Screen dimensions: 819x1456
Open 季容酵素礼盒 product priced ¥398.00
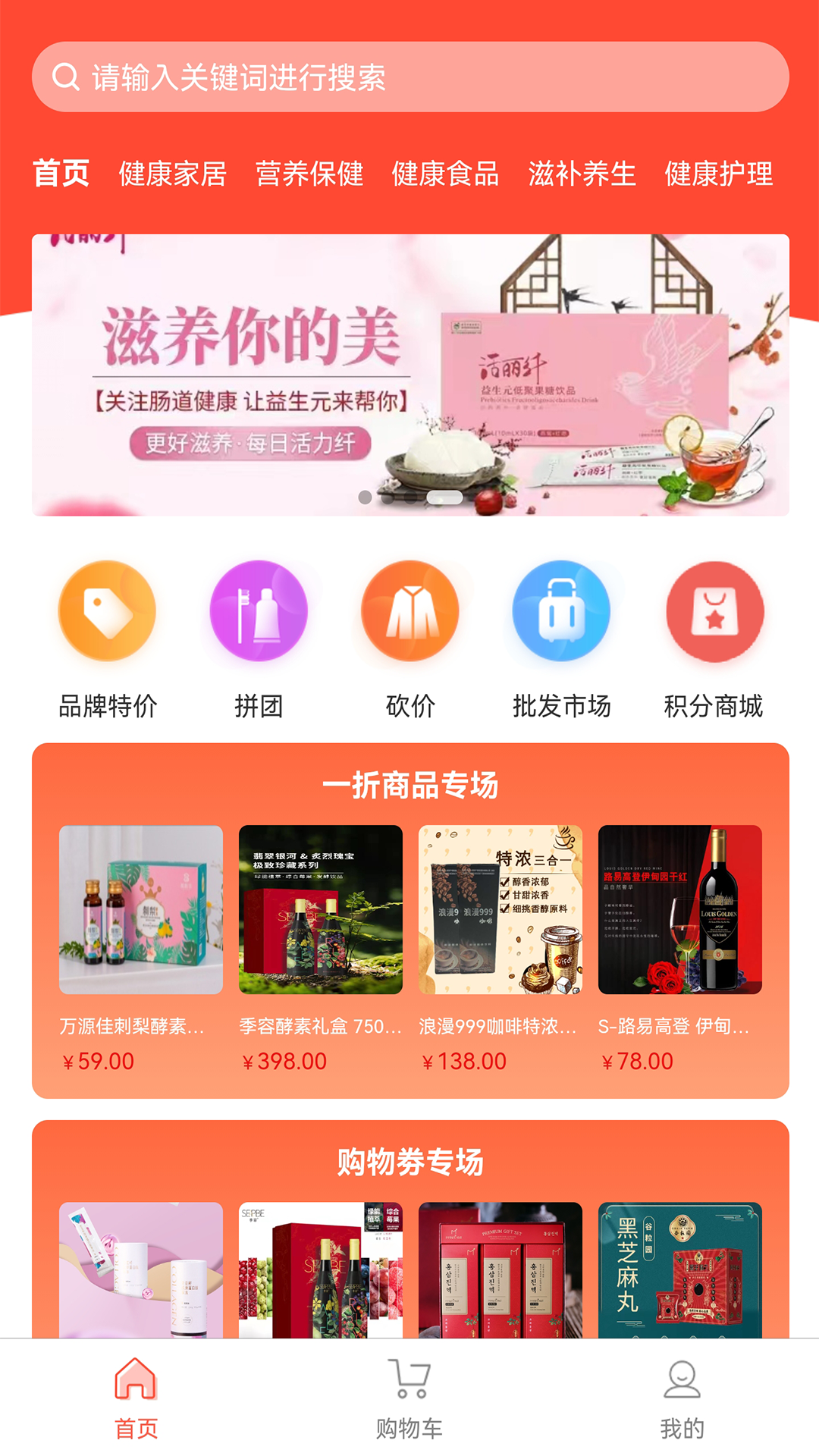pos(321,948)
